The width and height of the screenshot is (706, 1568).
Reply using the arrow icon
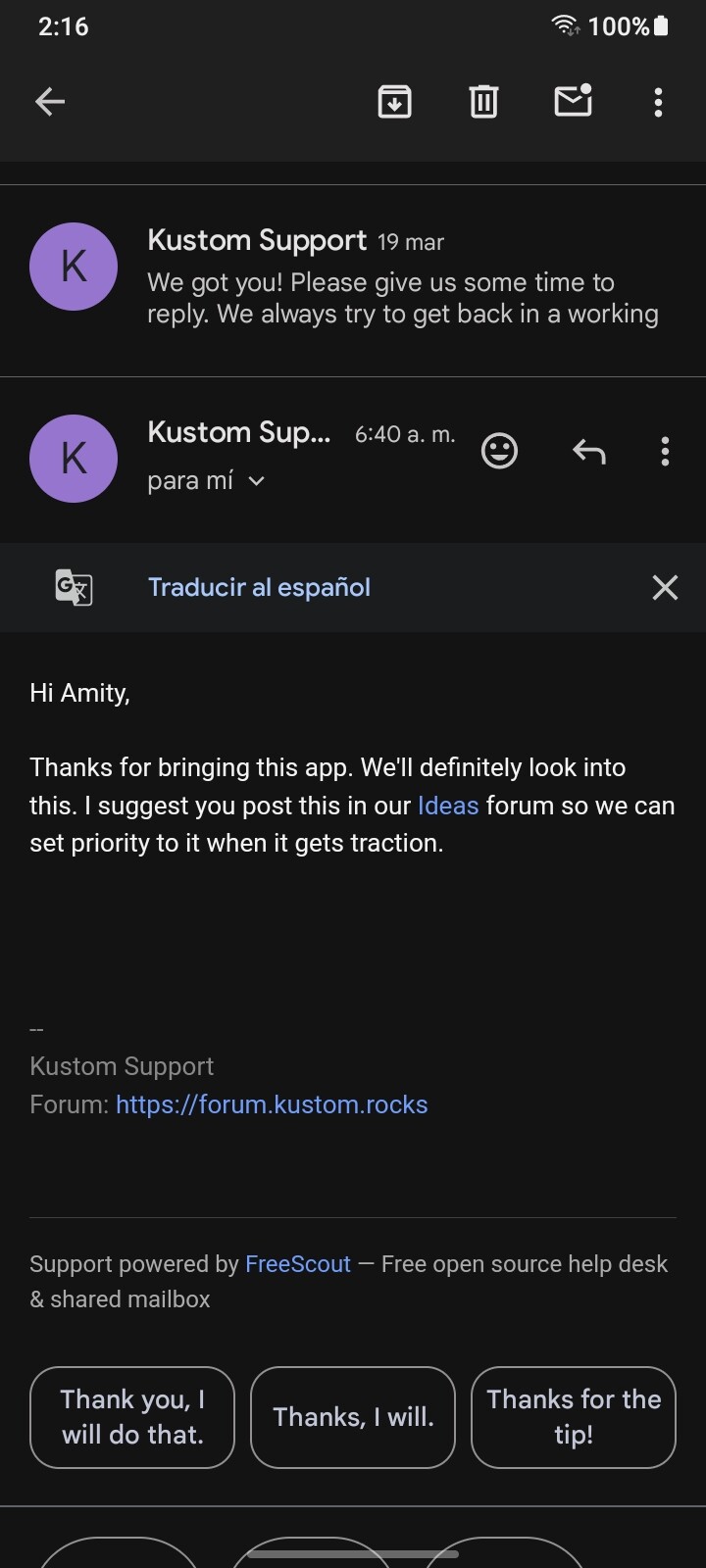[588, 451]
